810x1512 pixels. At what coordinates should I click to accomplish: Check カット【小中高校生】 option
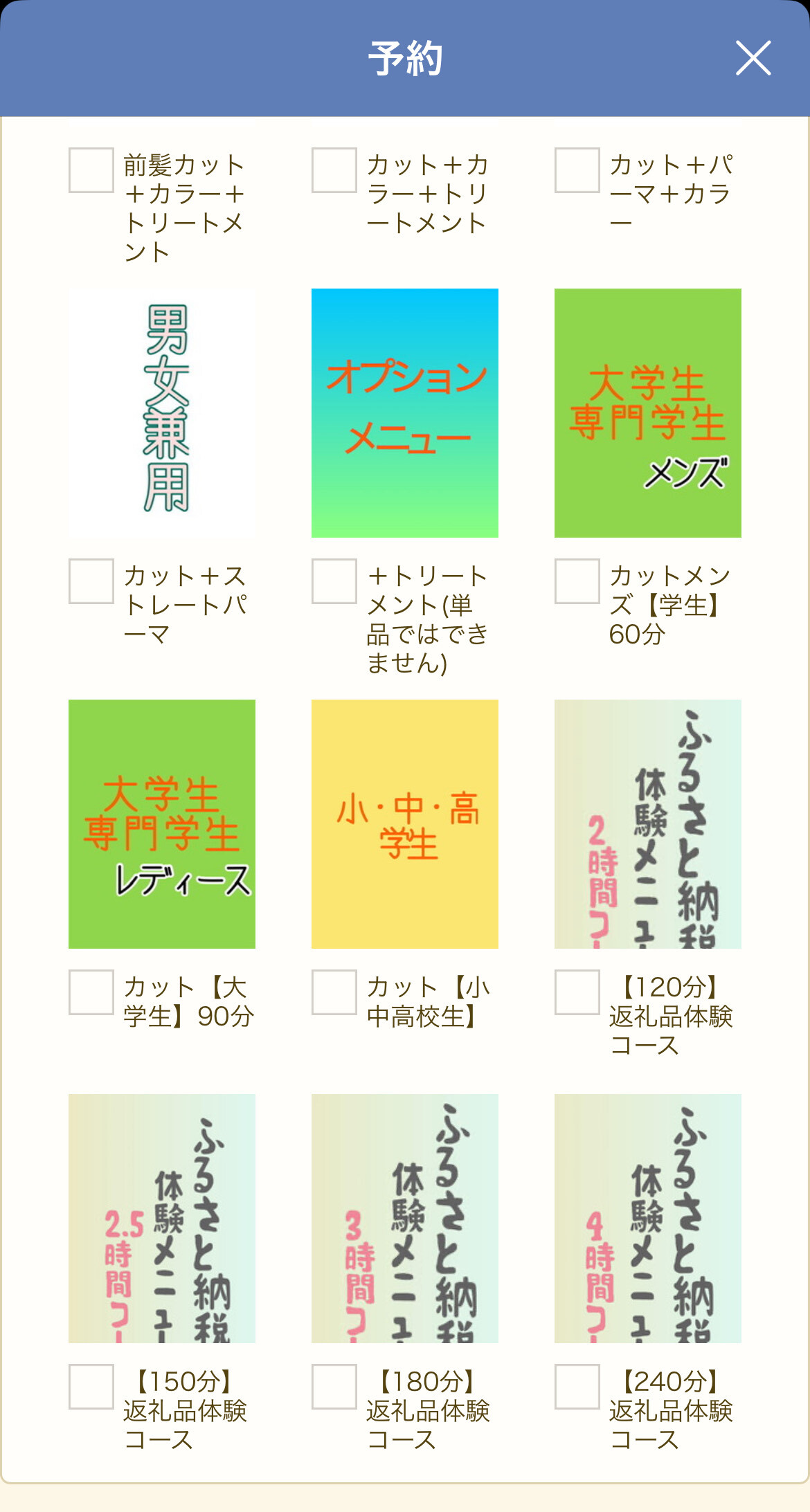coord(334,992)
